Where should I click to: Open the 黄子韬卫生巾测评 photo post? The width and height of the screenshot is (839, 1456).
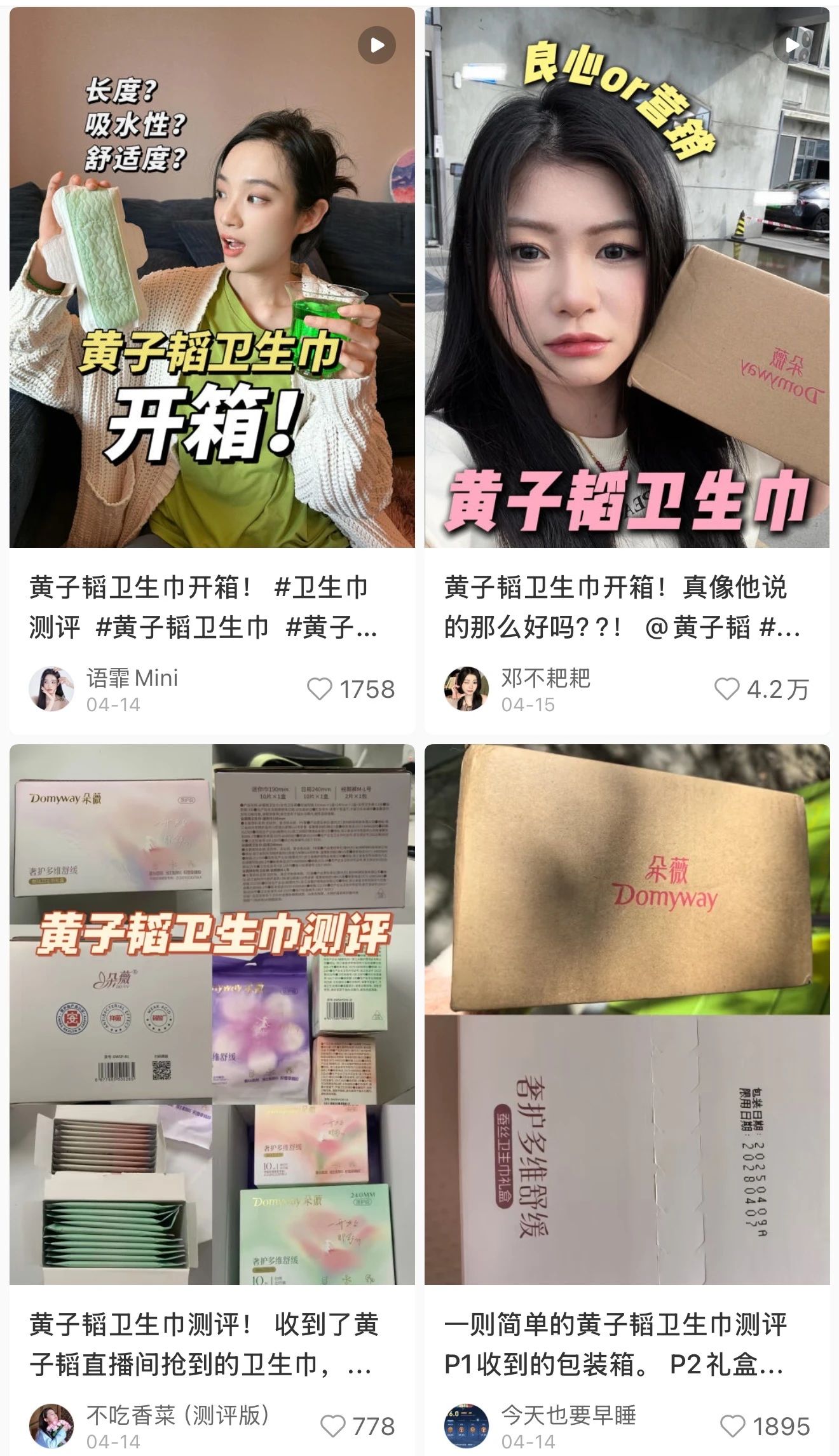click(x=212, y=1014)
